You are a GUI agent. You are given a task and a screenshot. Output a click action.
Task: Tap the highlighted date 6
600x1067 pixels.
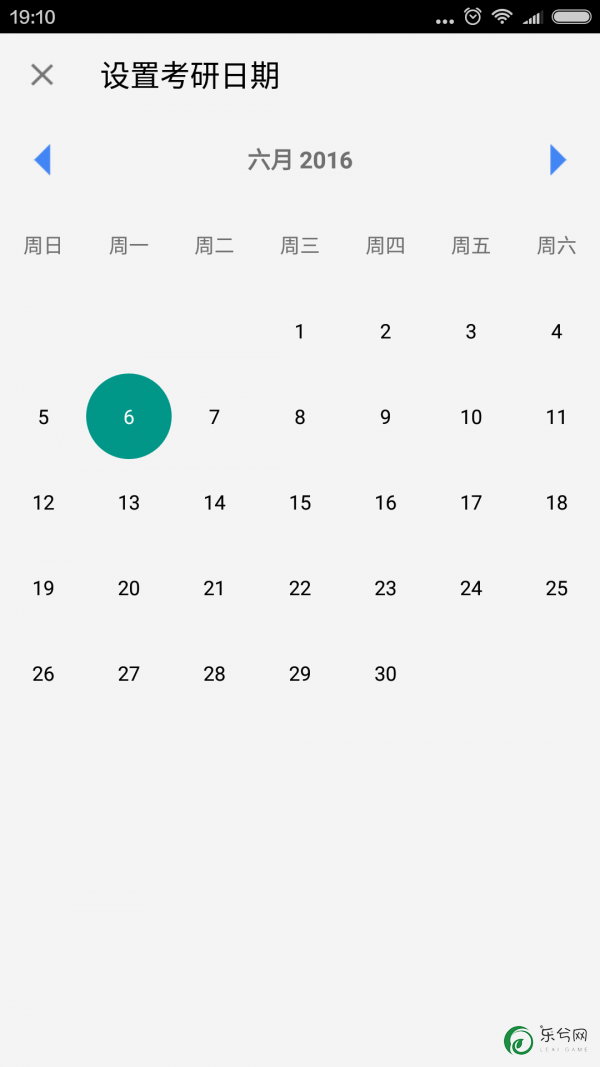(129, 416)
